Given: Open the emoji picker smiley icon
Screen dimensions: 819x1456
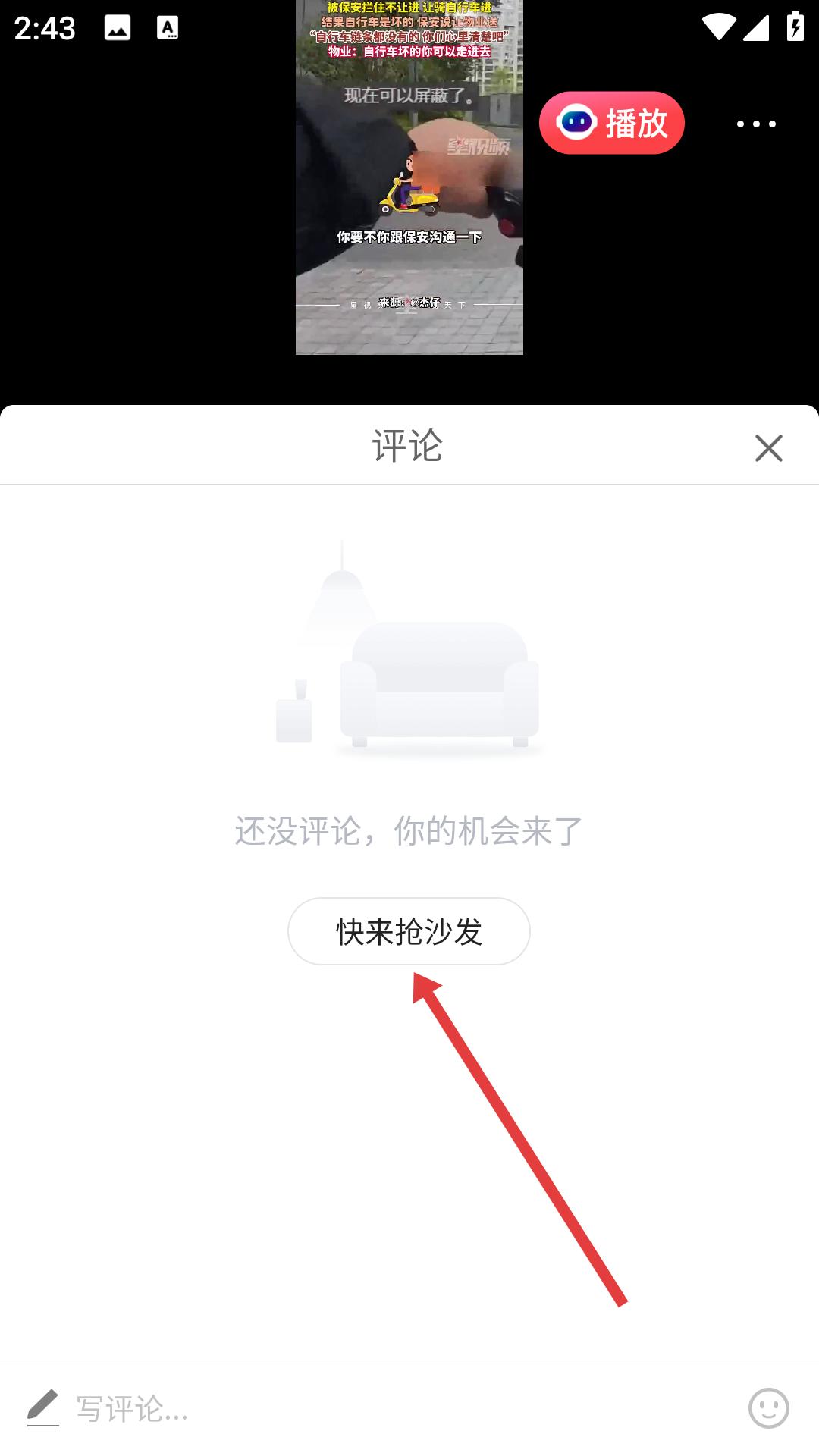Looking at the screenshot, I should [x=768, y=1408].
